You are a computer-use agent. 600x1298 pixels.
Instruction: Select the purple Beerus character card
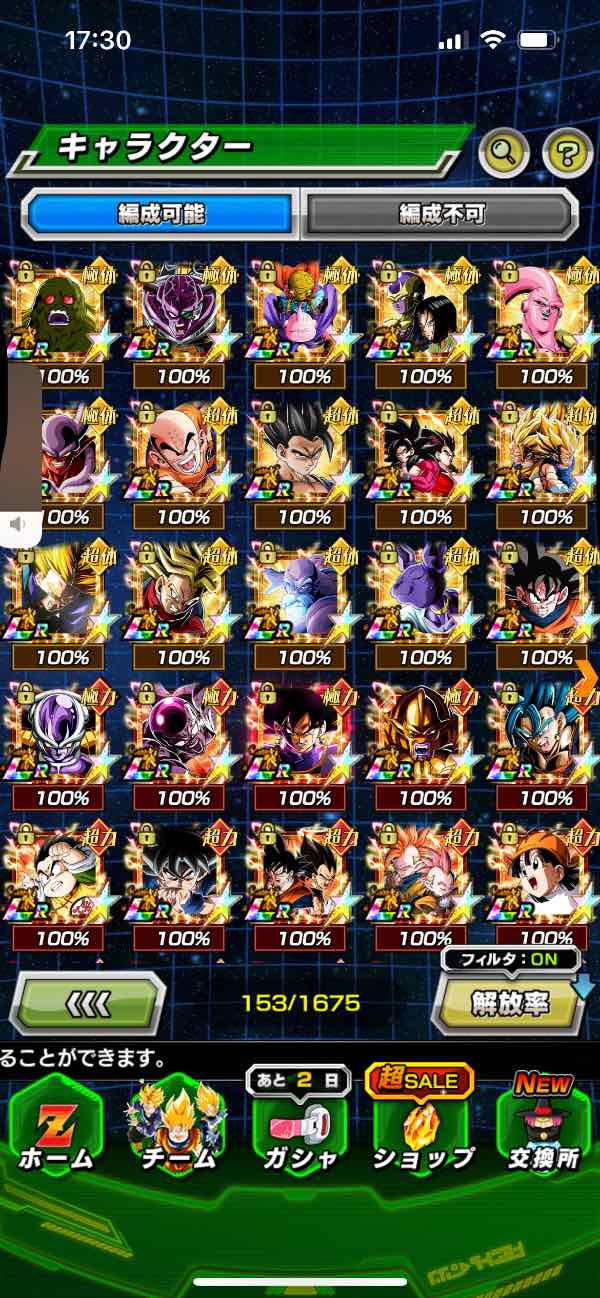(x=425, y=593)
